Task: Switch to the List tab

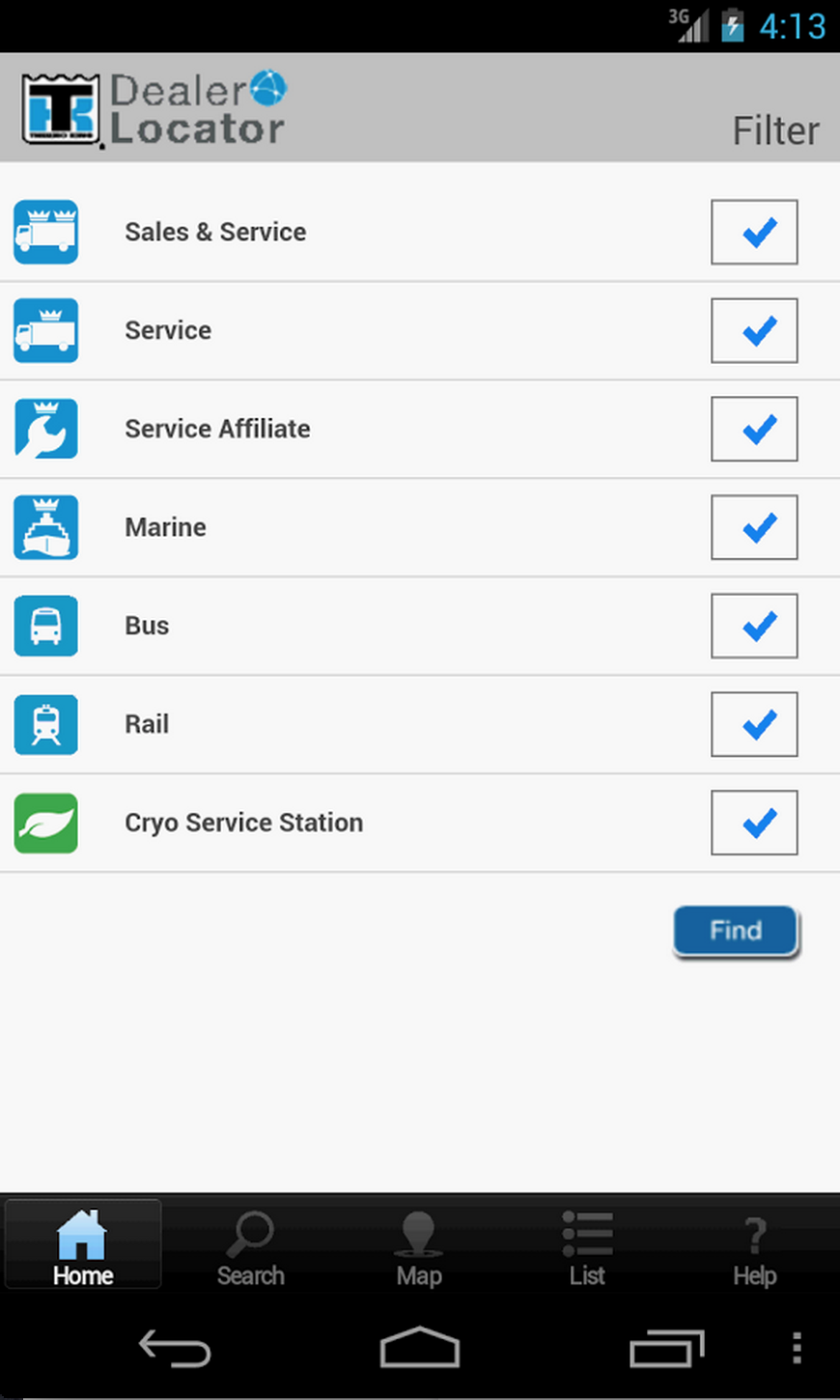Action: click(587, 1246)
